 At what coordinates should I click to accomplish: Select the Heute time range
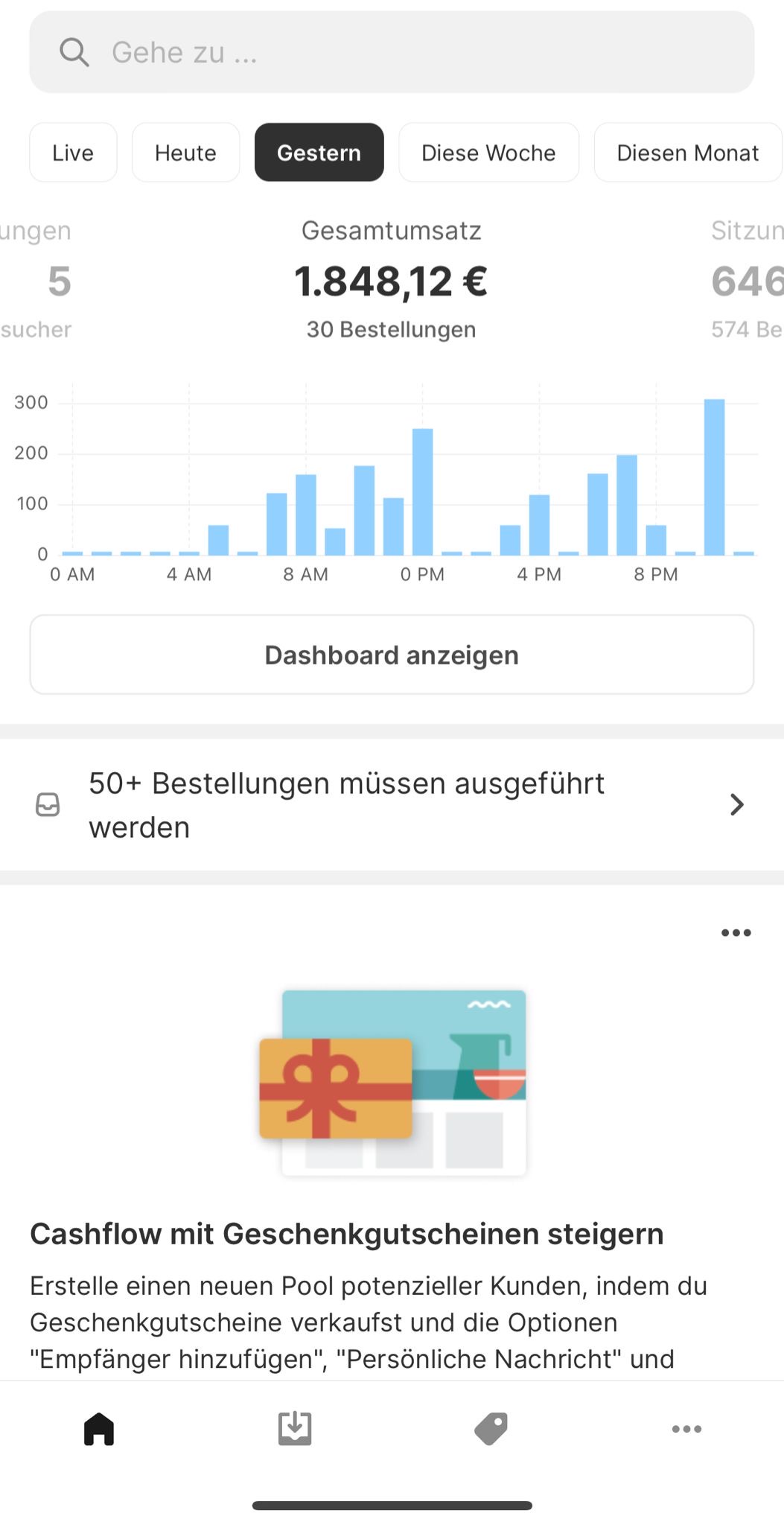click(185, 153)
